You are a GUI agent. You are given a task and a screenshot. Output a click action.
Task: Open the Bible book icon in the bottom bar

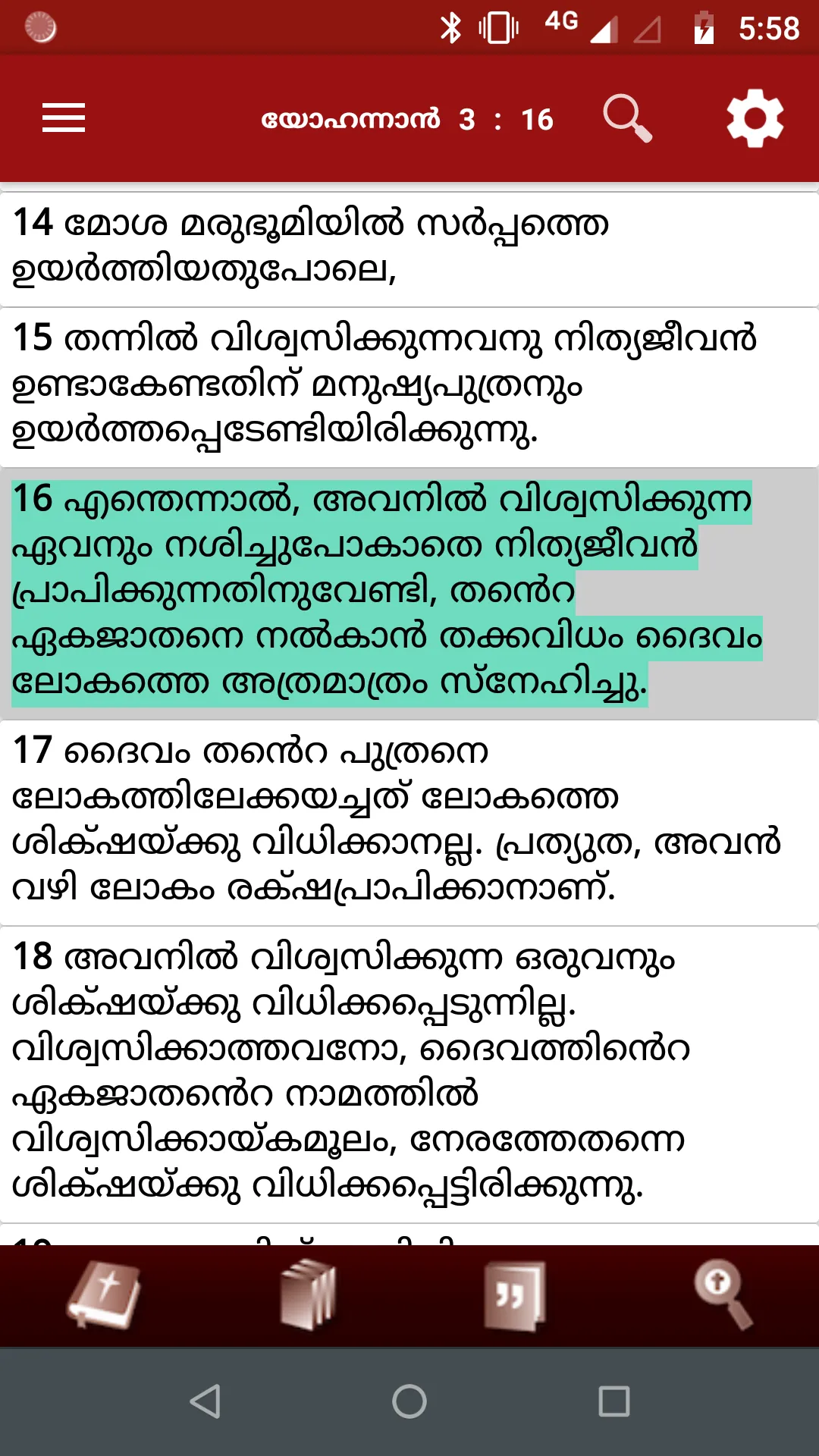point(104,1295)
